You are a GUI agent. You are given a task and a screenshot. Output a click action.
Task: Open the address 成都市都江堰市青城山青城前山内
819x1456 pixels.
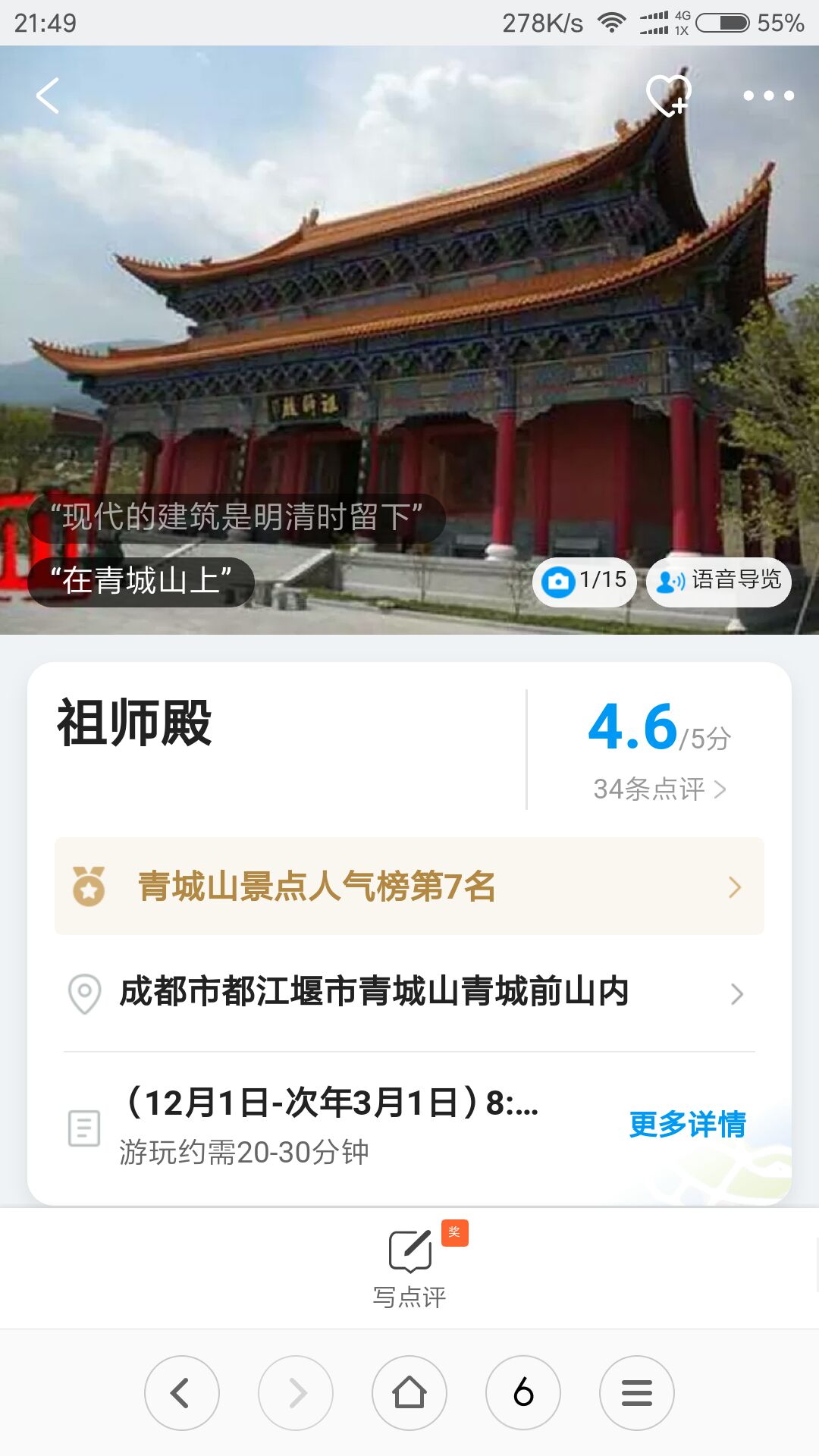(x=409, y=992)
